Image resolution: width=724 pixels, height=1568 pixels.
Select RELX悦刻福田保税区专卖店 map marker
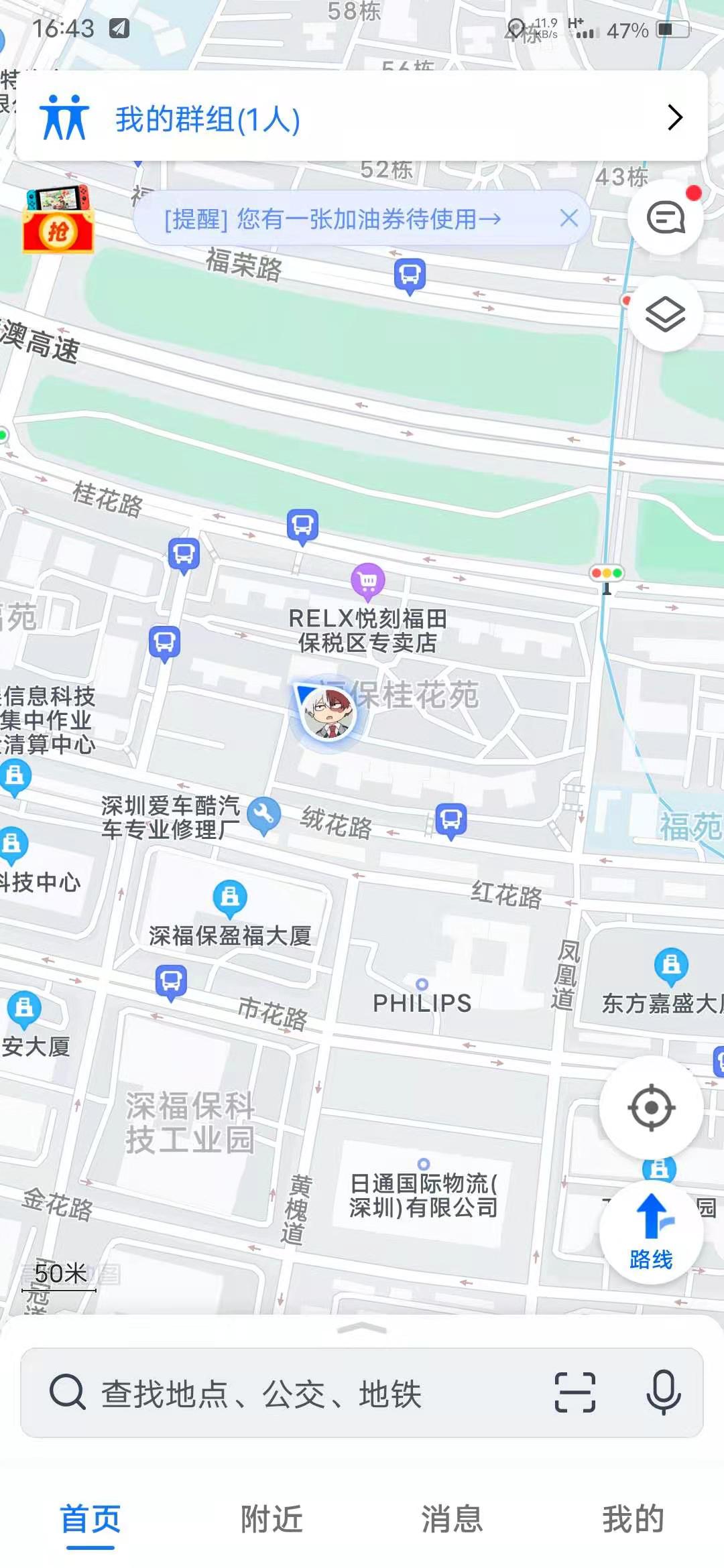368,581
